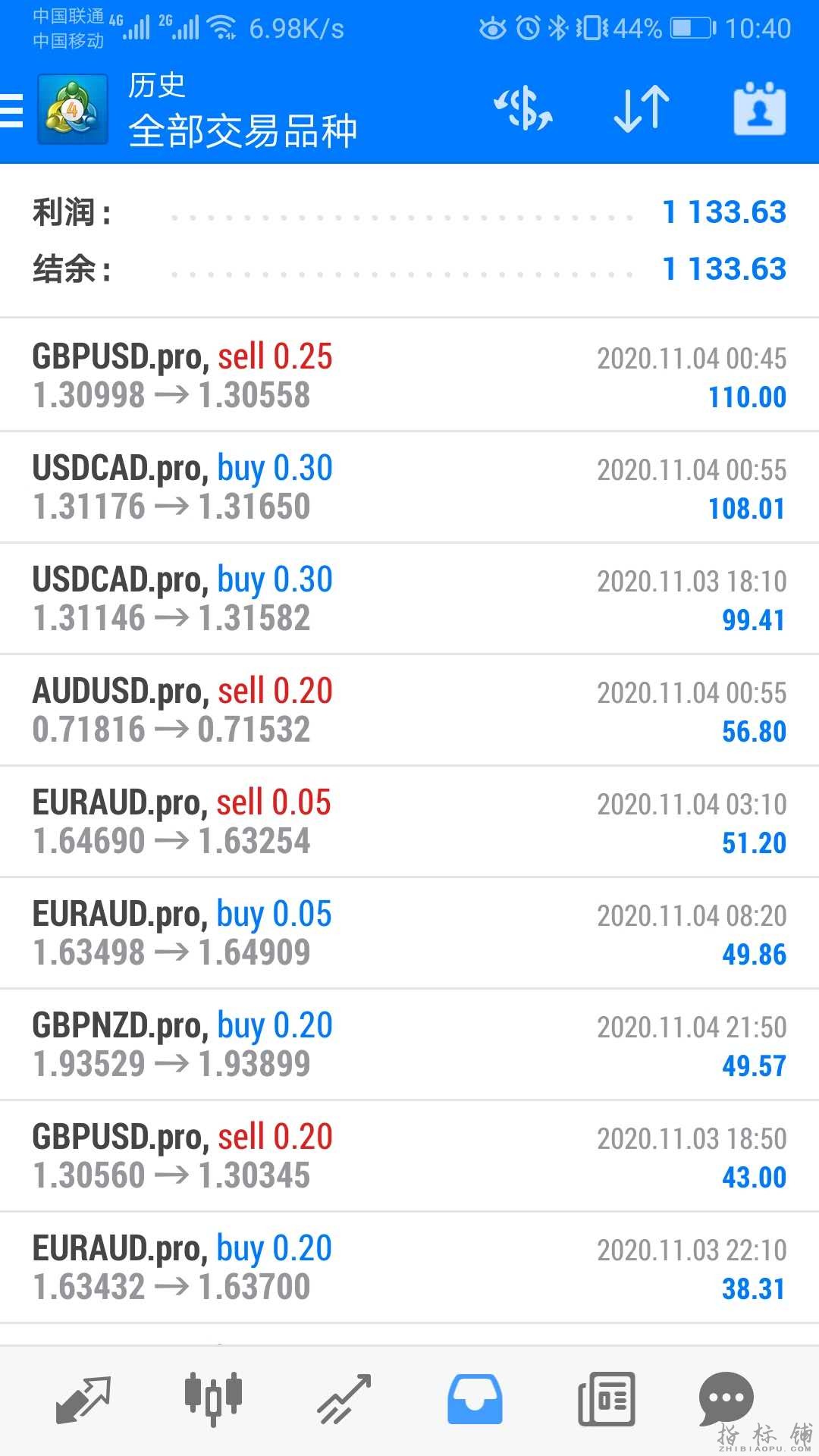The width and height of the screenshot is (819, 1456).
Task: Open the EURAUD.pro buy 0.20 trade
Action: click(x=409, y=1268)
